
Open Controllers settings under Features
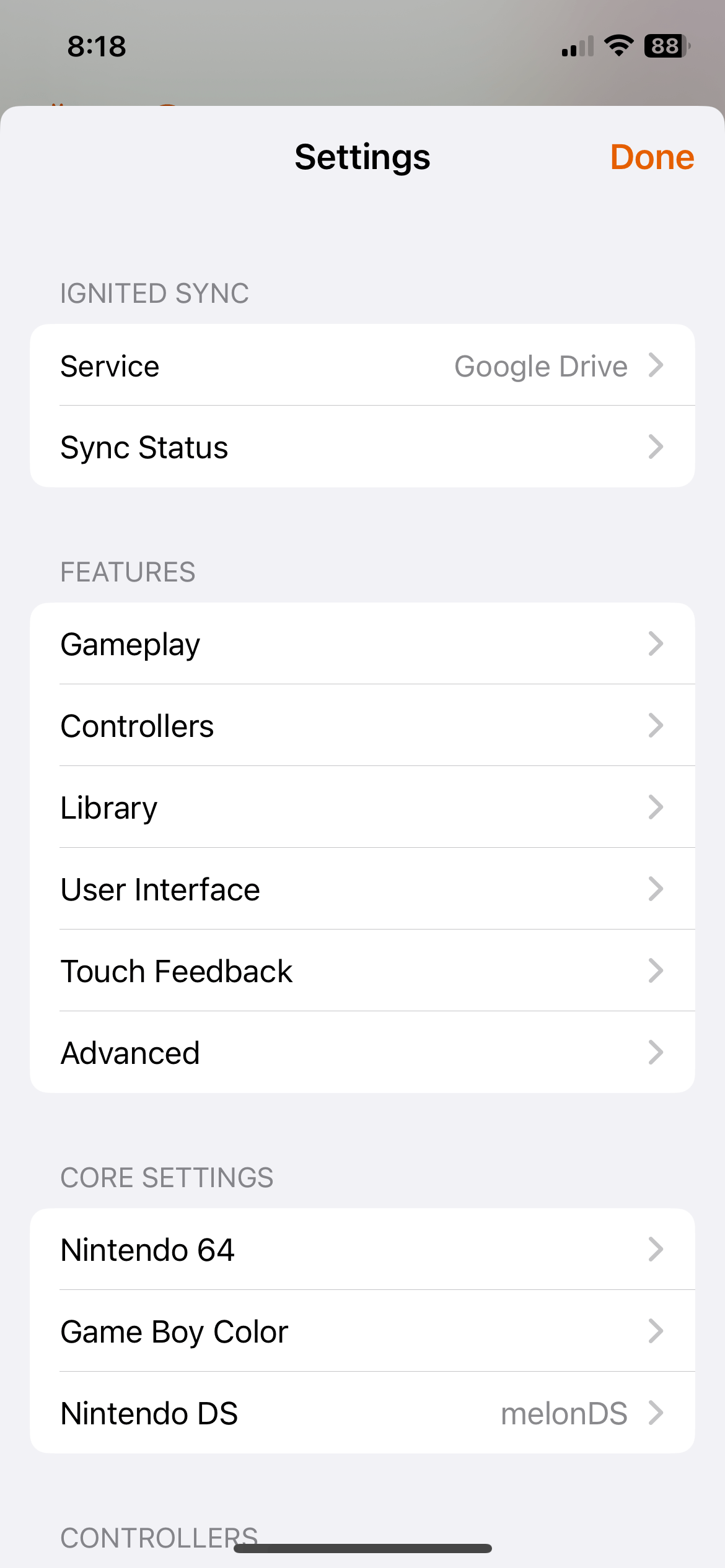point(362,726)
